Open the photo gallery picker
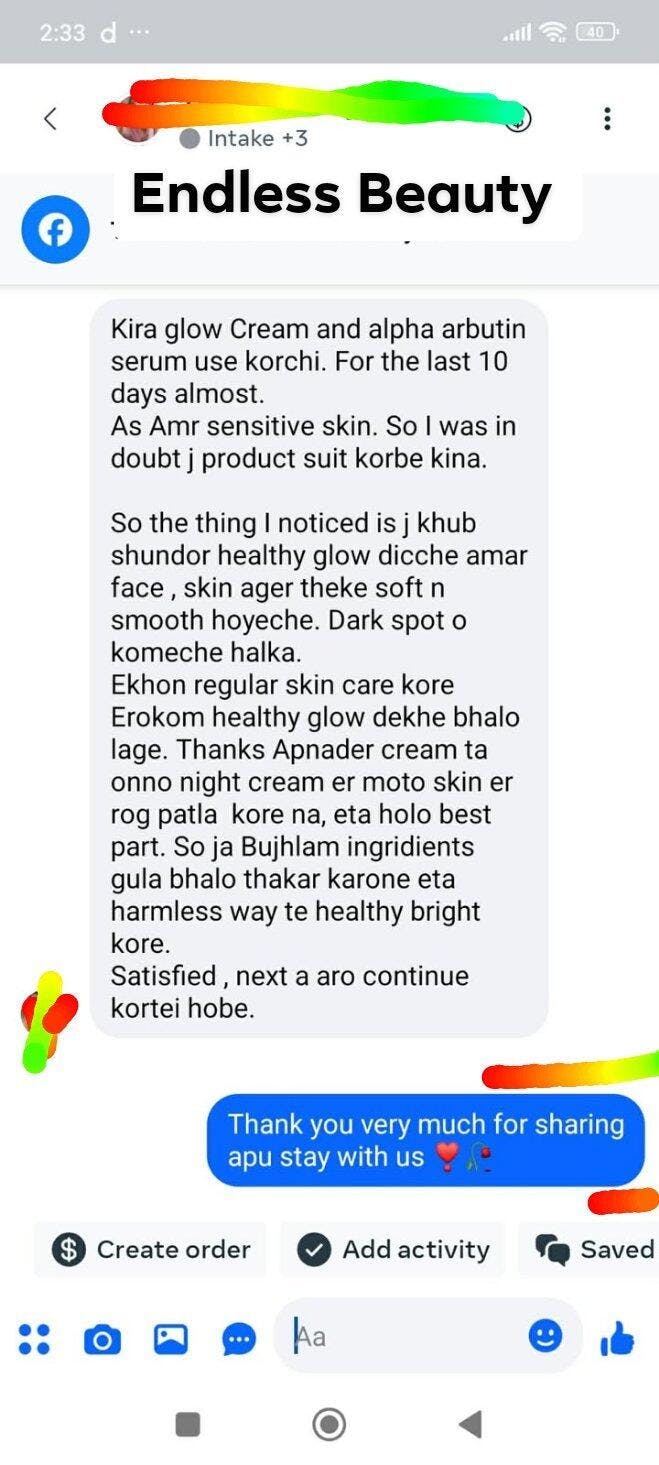The height and width of the screenshot is (1465, 659). click(170, 1339)
